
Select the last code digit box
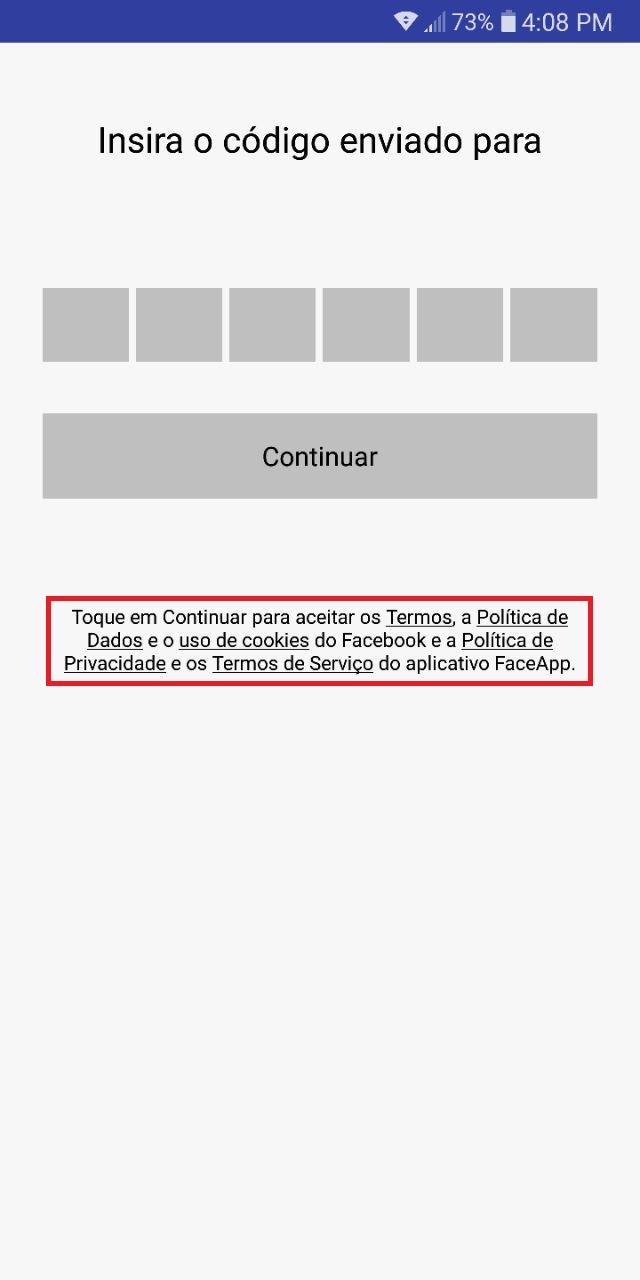554,325
